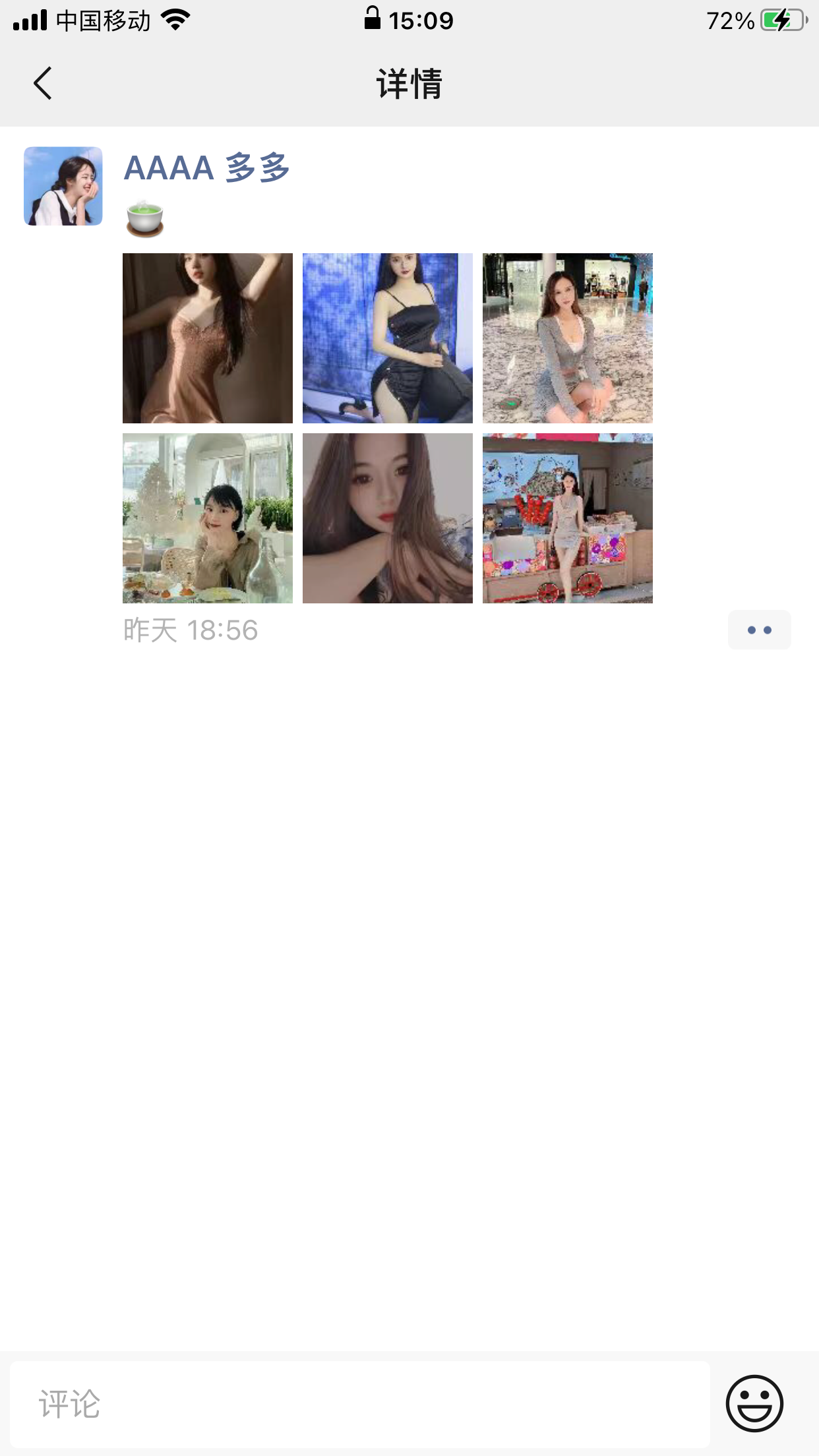Tap the cellular signal bars icon
Screen dimensions: 819x1456
(28, 20)
